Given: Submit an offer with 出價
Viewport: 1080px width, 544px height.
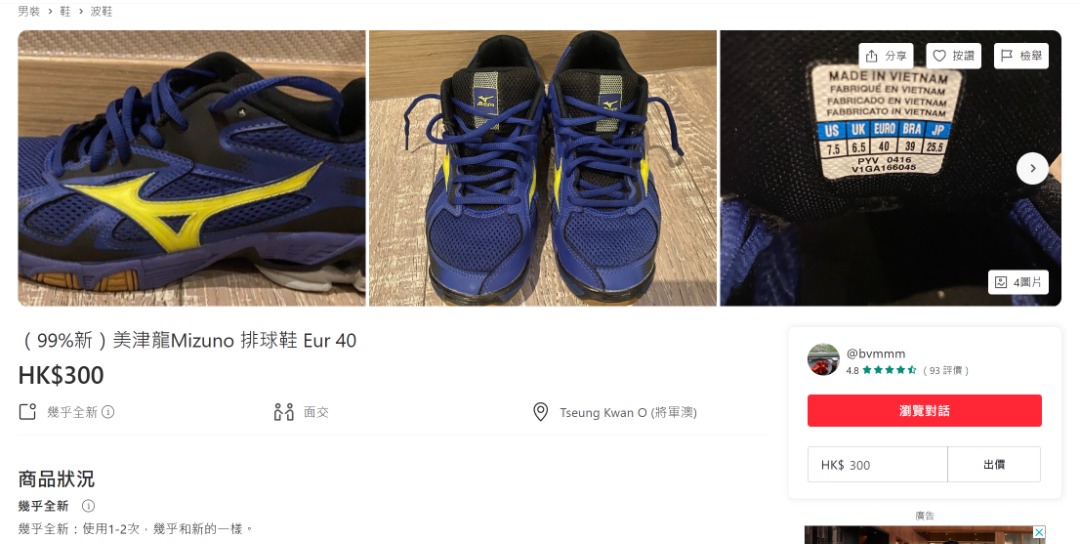Looking at the screenshot, I should click(x=994, y=465).
